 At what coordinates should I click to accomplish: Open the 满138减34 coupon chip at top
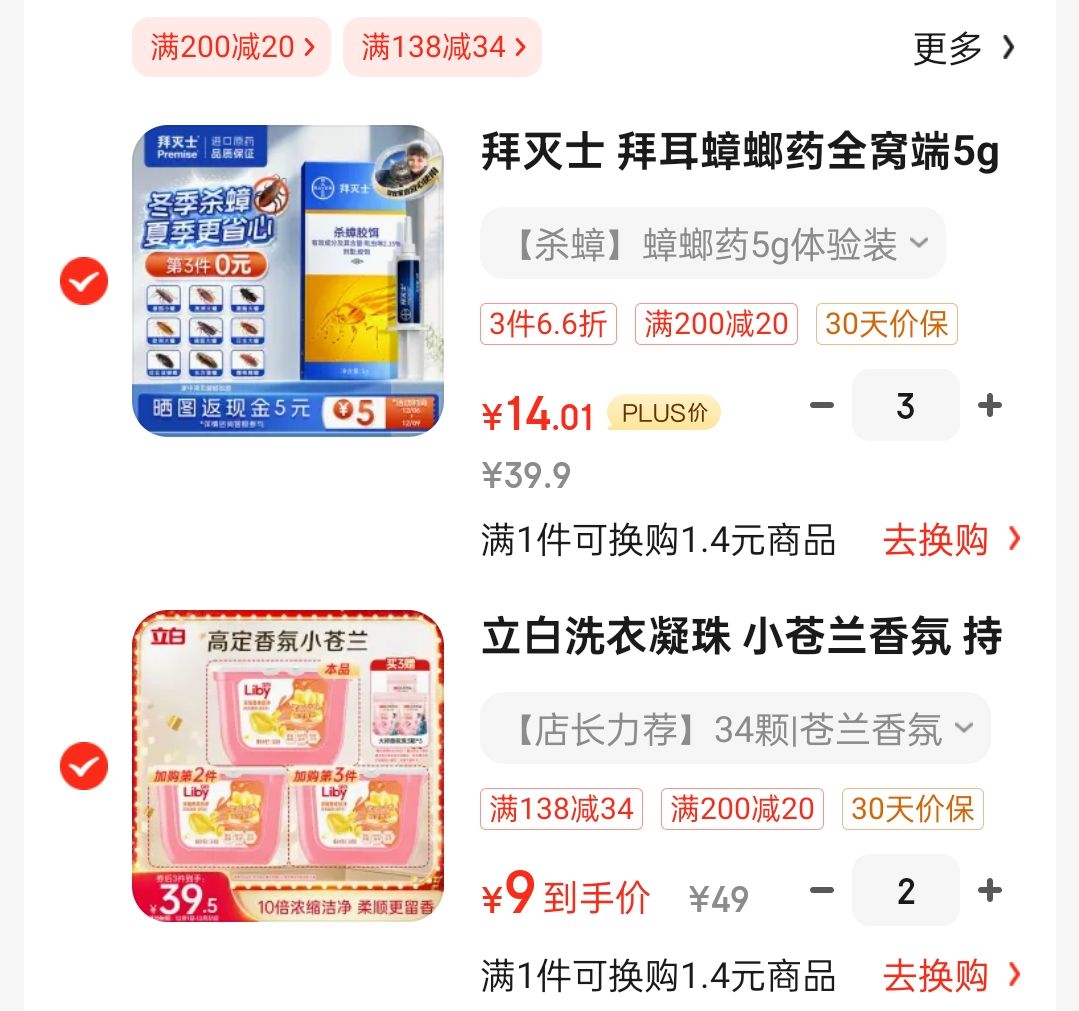(442, 47)
